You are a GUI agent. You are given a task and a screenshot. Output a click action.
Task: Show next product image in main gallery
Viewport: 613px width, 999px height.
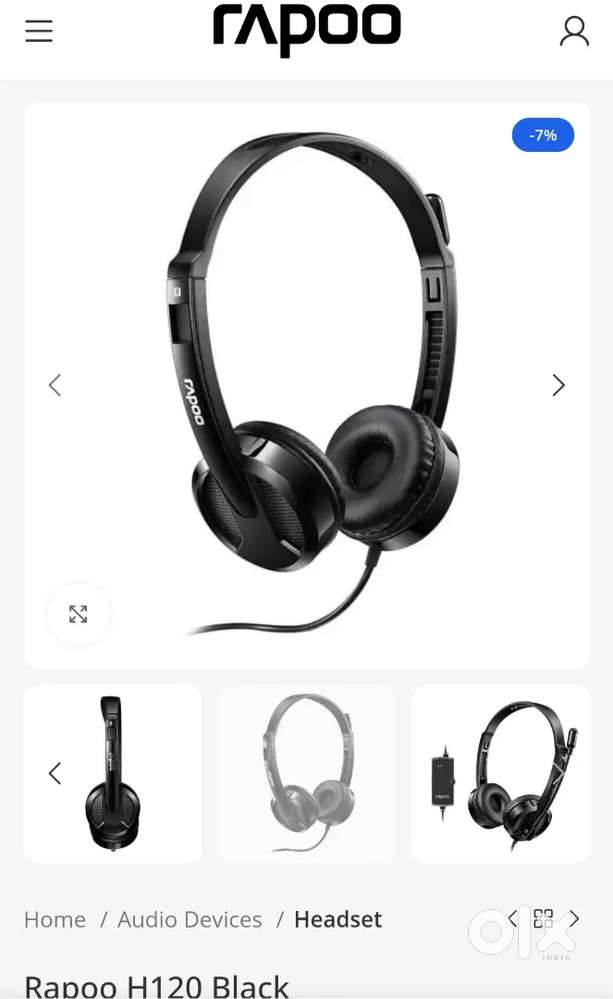click(x=558, y=385)
